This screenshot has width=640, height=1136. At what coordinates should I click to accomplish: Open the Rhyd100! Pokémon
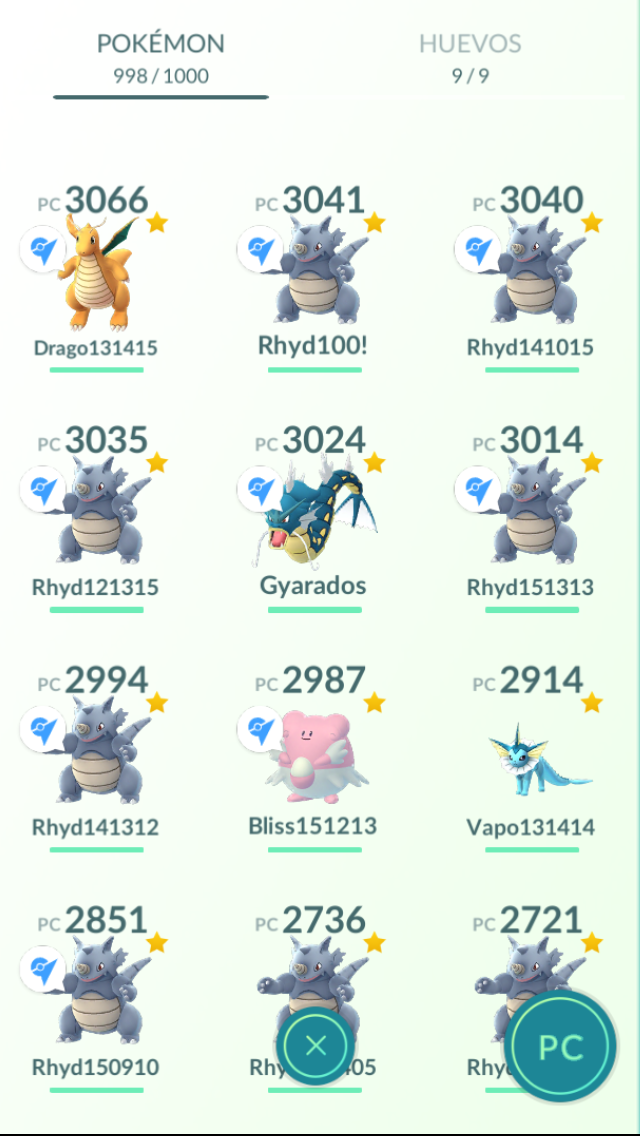pyautogui.click(x=313, y=277)
